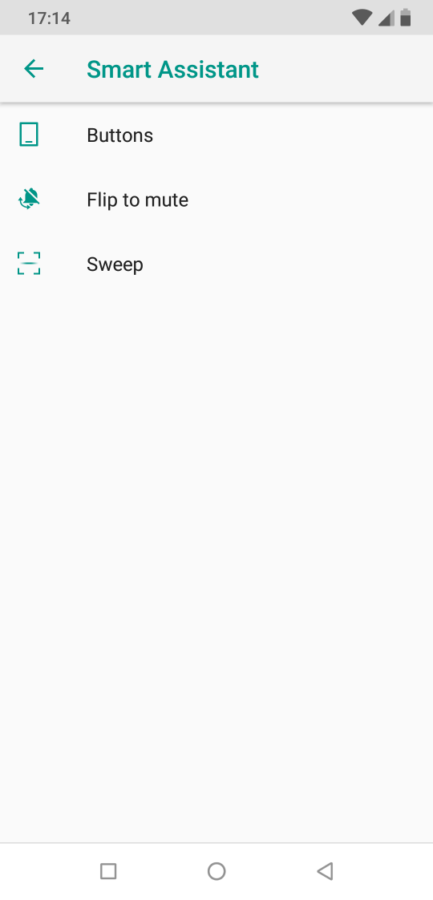Open the Buttons settings
Screen dimensions: 433x900
(x=216, y=135)
